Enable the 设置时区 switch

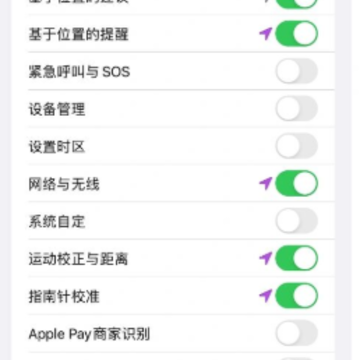(x=296, y=146)
